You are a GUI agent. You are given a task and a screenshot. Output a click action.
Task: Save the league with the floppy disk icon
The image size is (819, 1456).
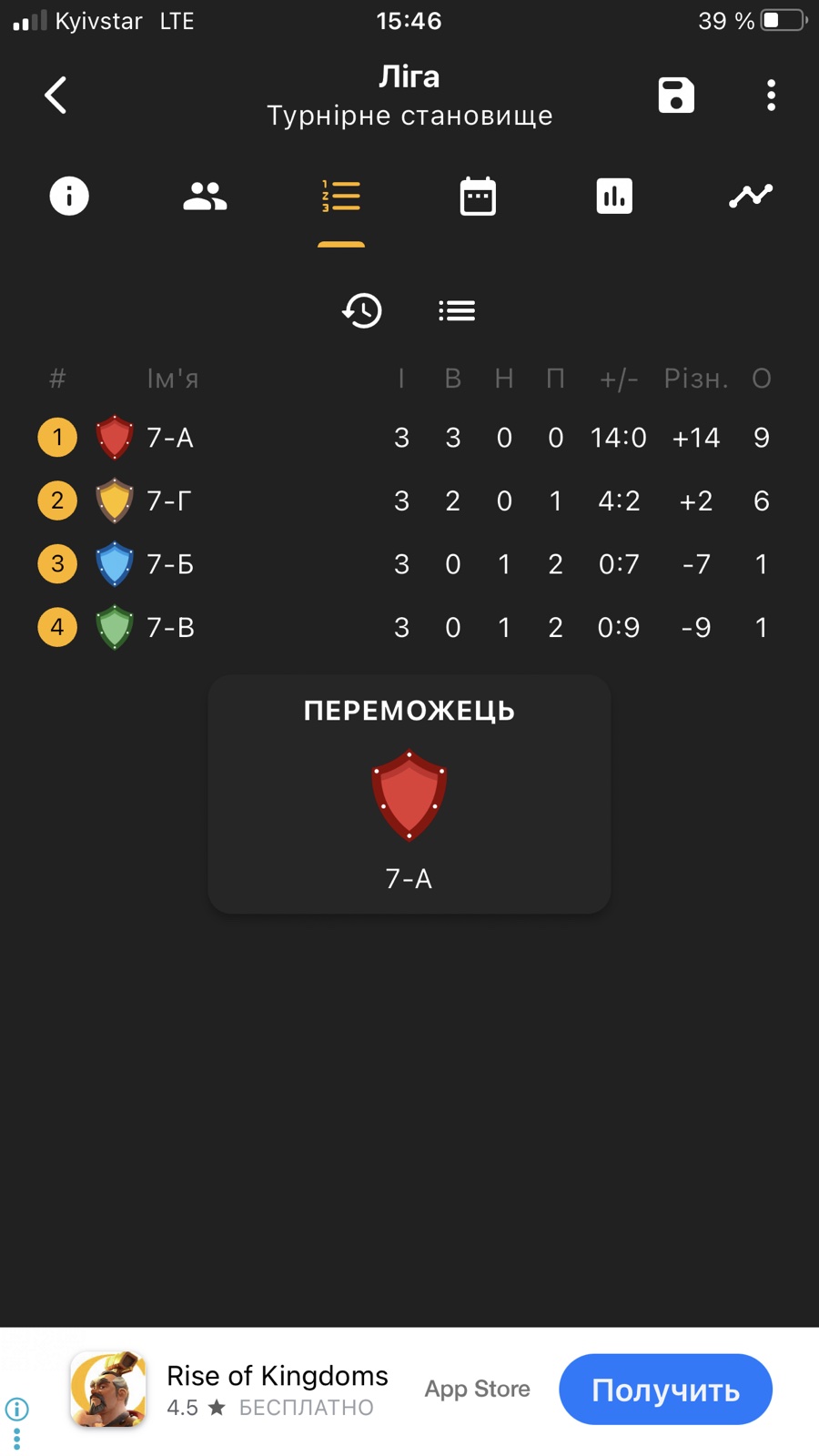click(676, 95)
